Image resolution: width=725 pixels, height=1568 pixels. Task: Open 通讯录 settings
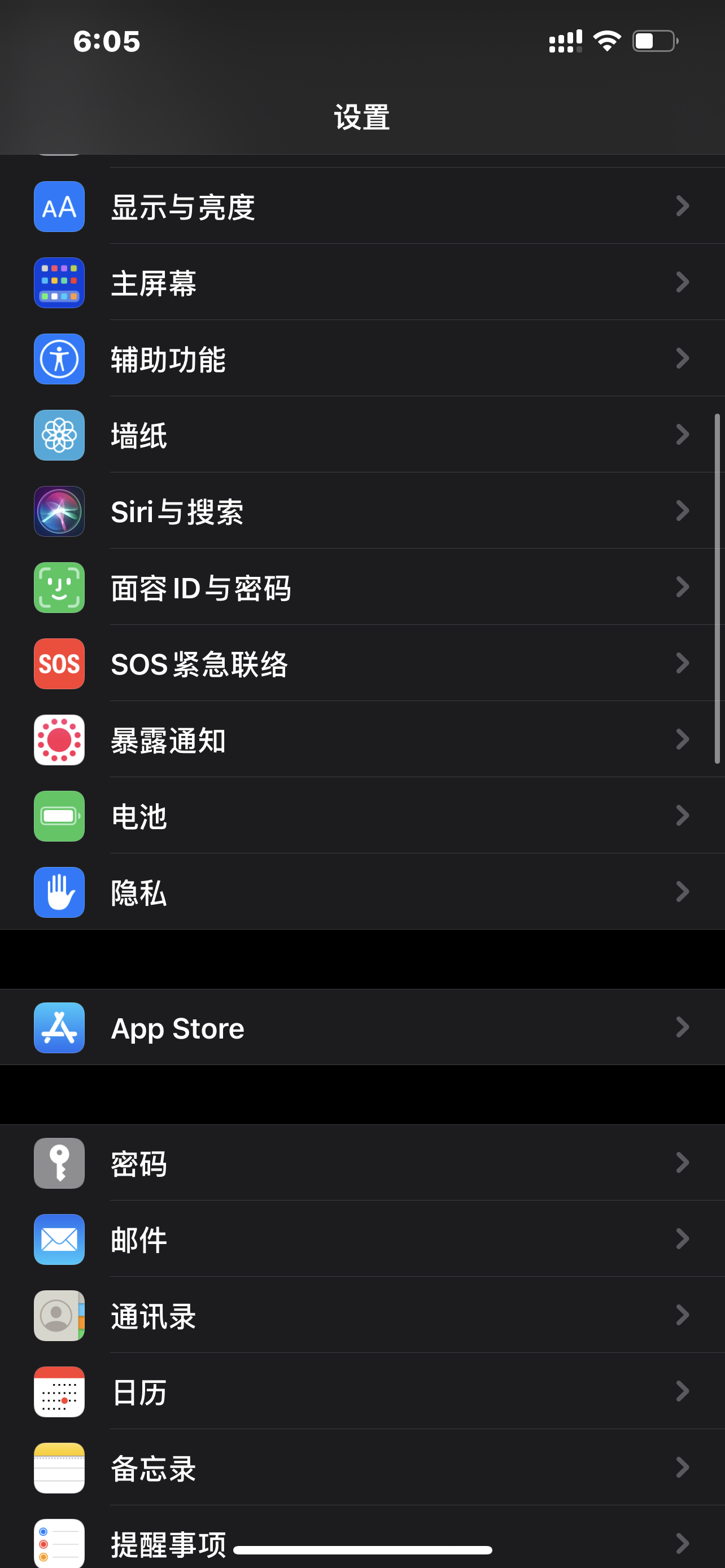click(362, 1315)
